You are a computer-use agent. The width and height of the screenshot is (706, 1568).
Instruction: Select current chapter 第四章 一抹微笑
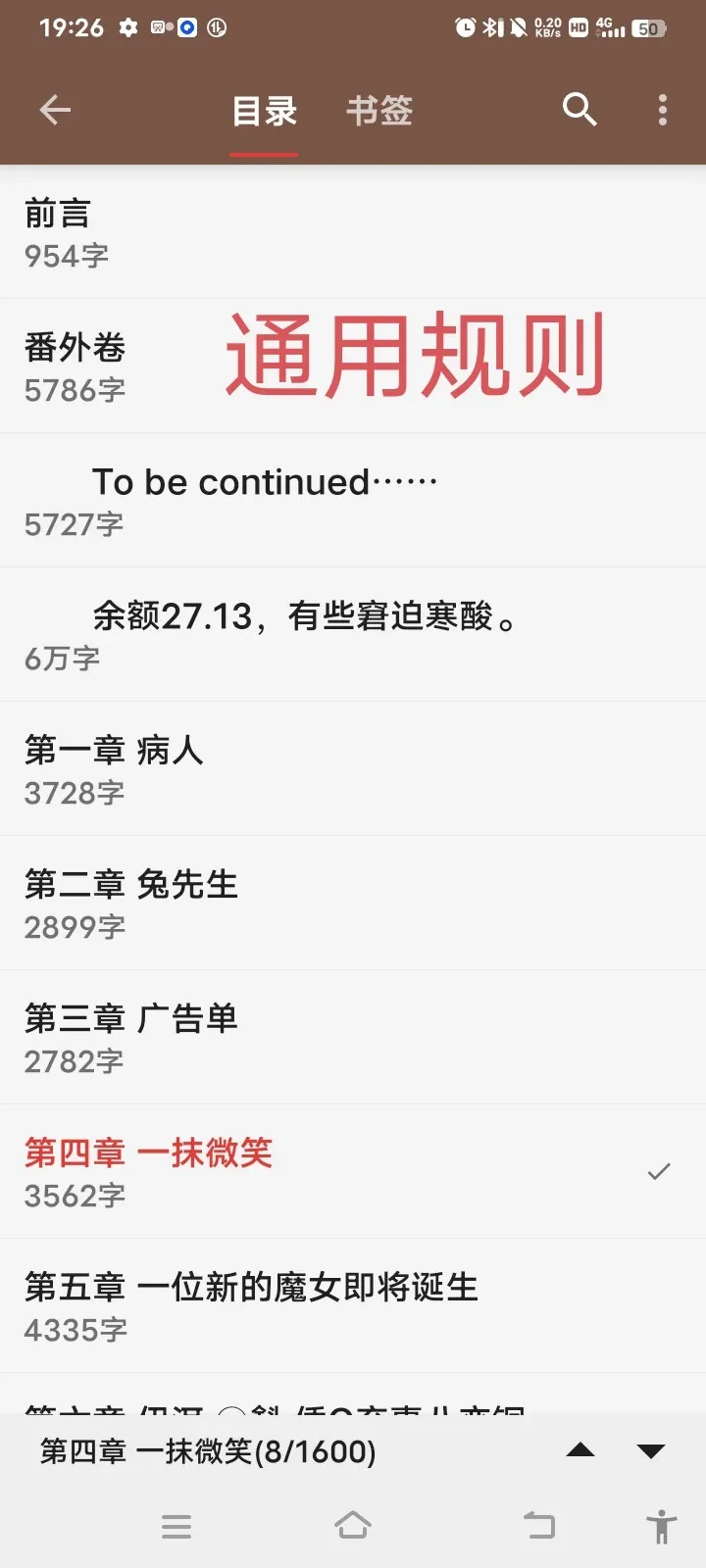click(353, 1172)
